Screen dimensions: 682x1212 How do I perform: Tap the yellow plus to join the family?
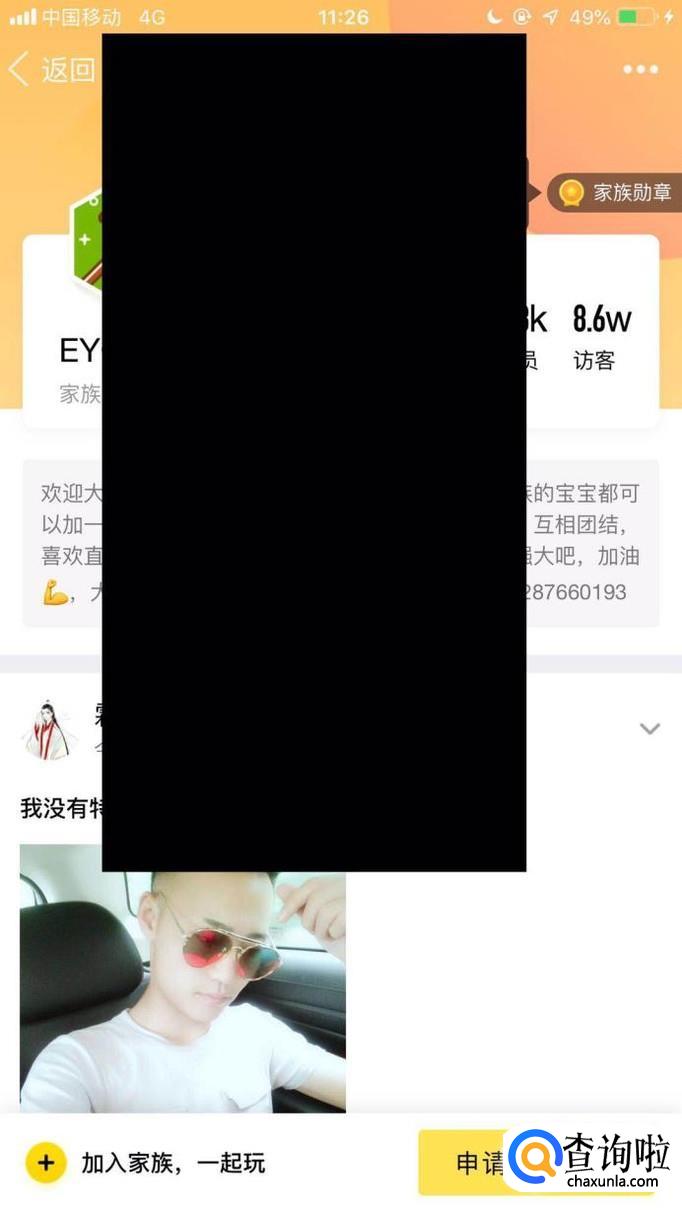46,1163
